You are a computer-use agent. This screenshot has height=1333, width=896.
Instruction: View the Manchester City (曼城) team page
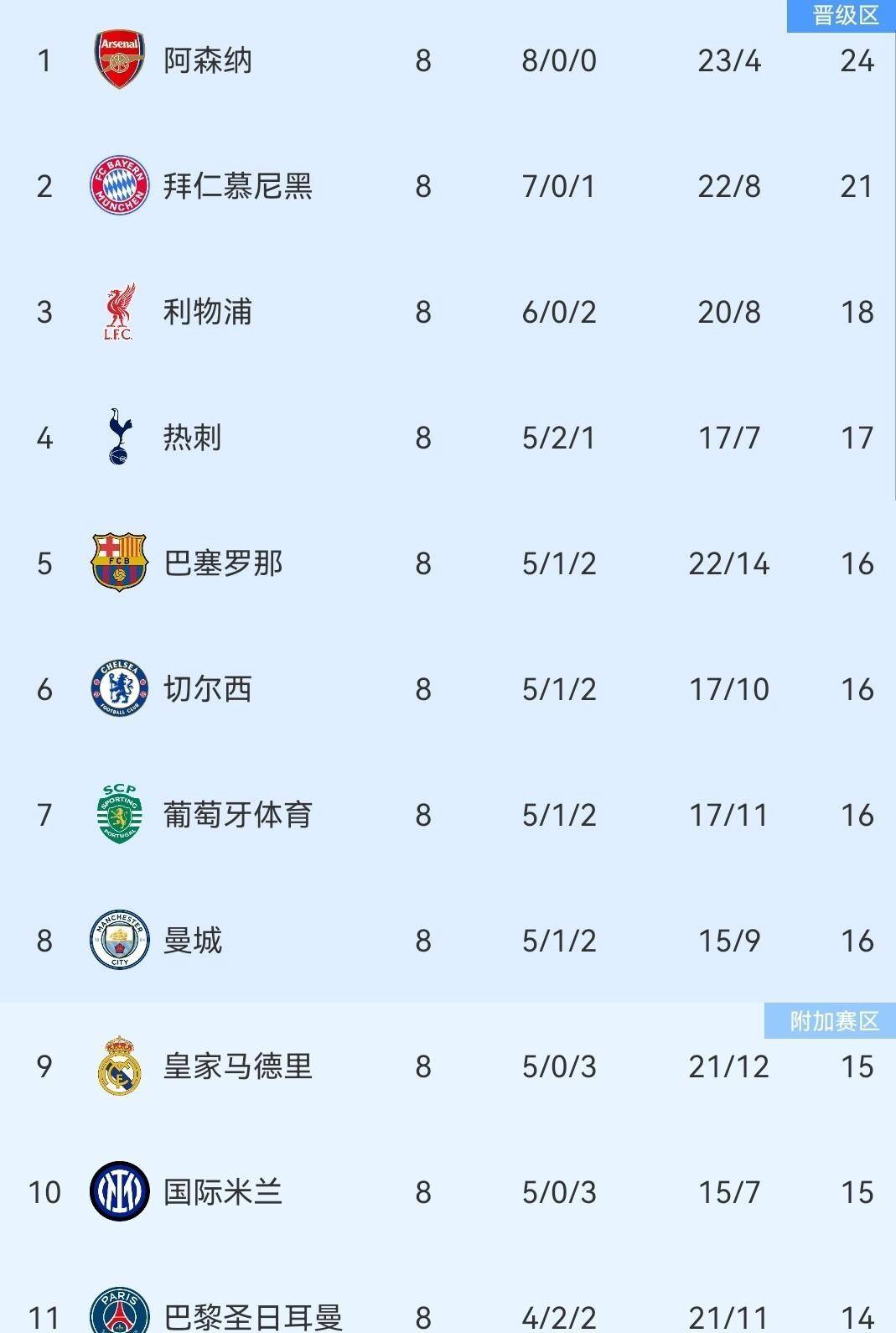192,941
